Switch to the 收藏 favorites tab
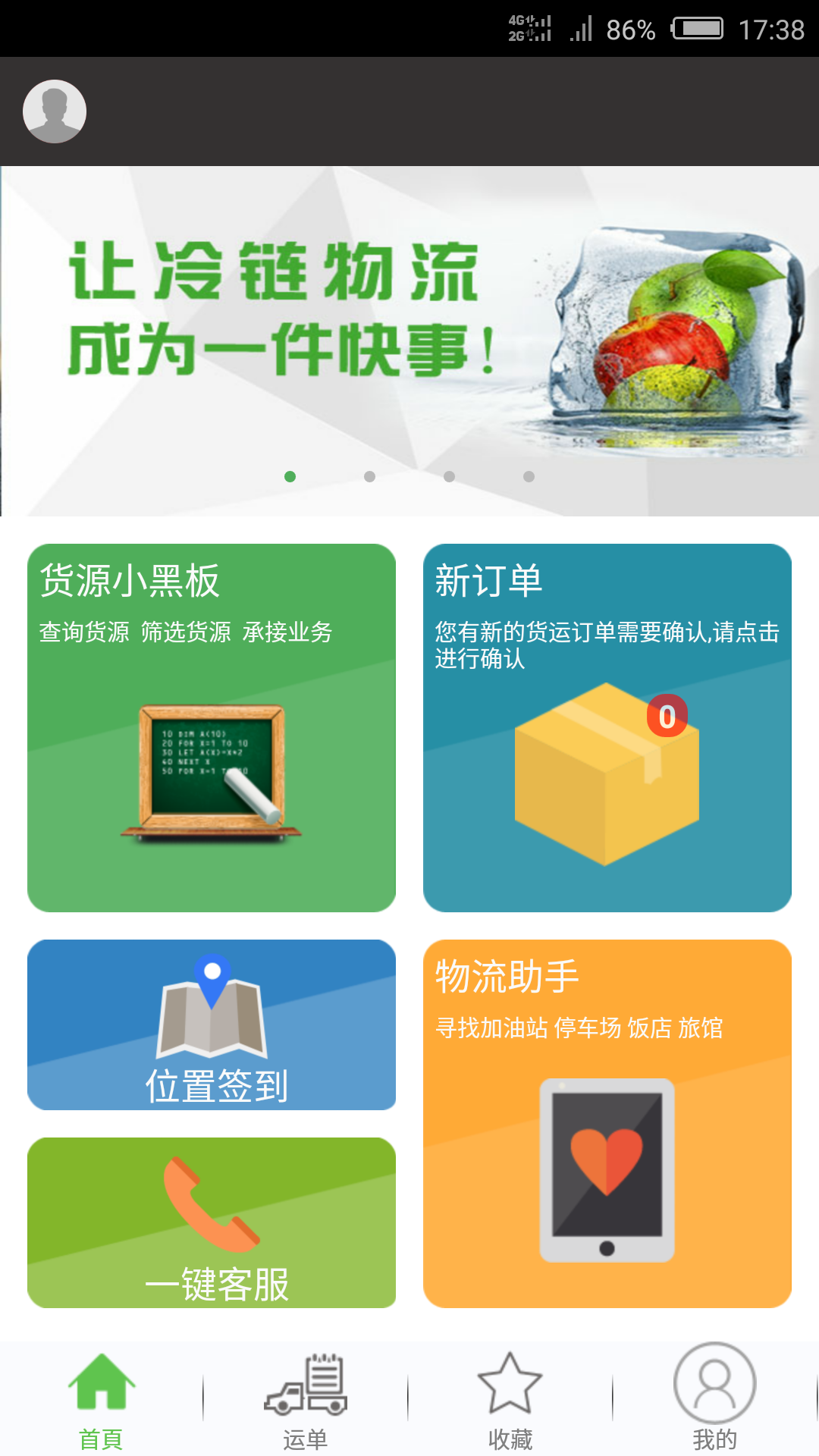 point(510,1400)
